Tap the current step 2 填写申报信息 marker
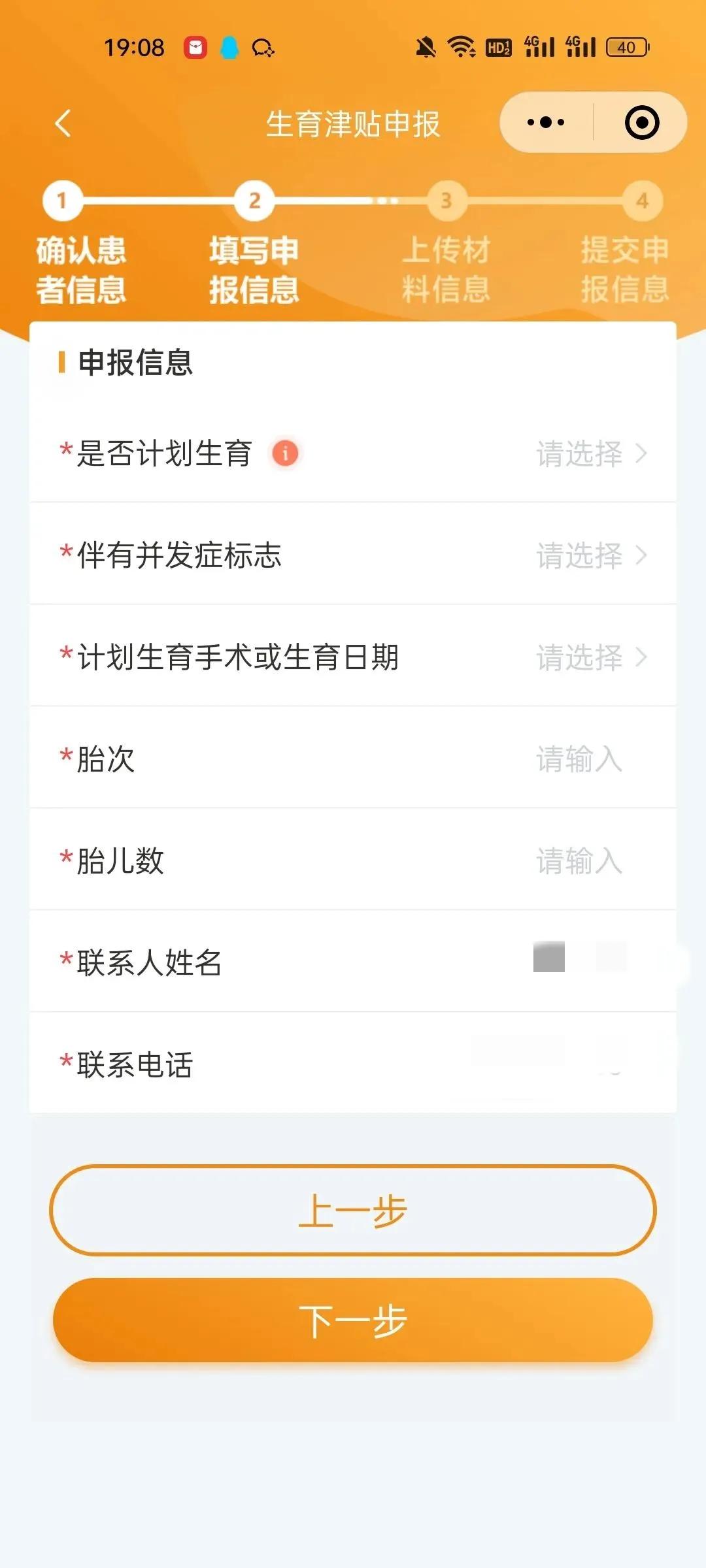The height and width of the screenshot is (1568, 706). pyautogui.click(x=253, y=201)
